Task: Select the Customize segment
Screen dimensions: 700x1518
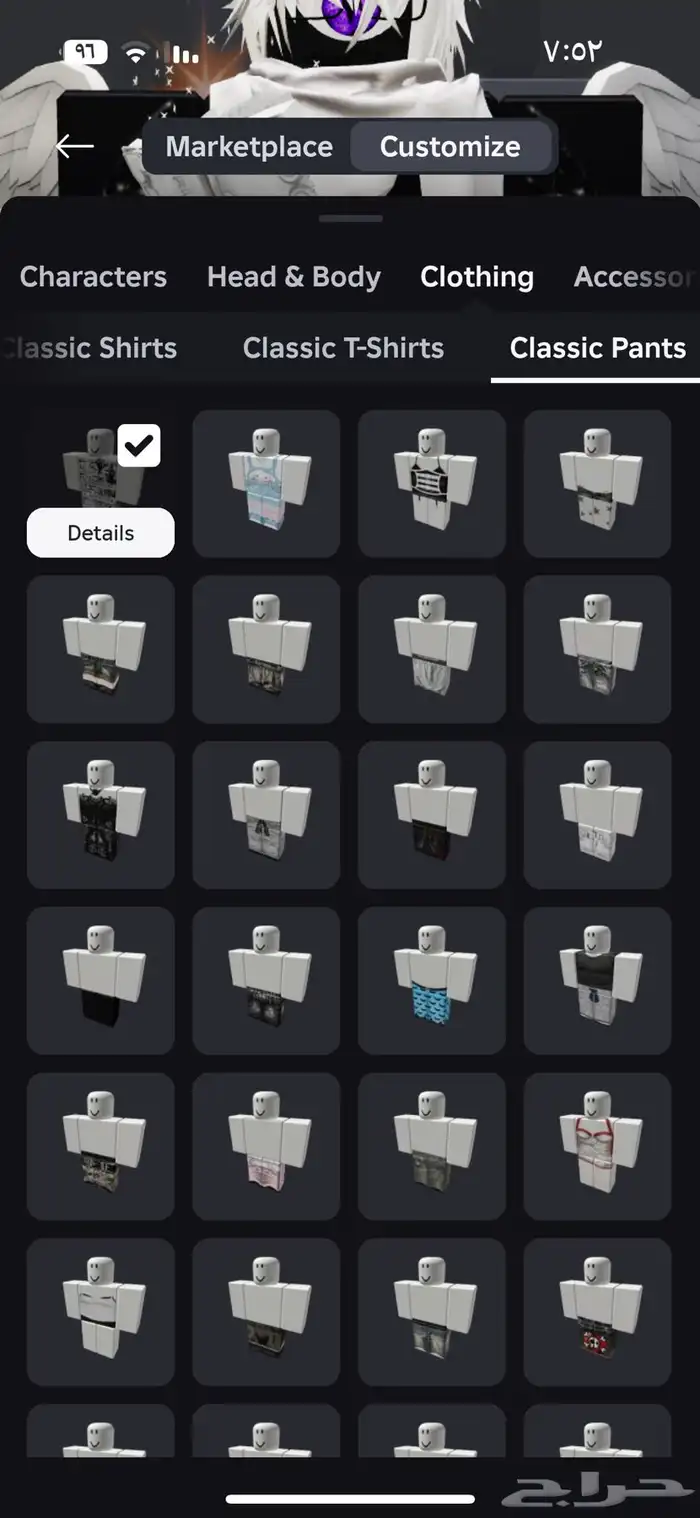Action: 450,147
